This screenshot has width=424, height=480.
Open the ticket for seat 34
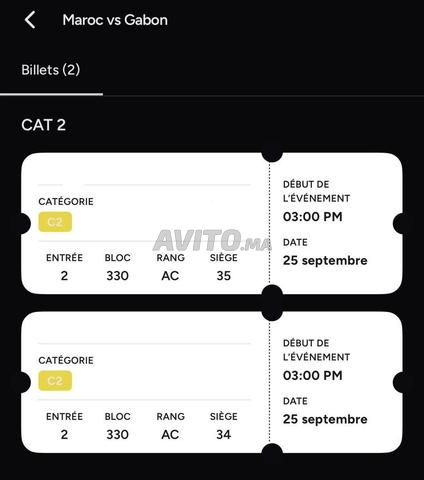tap(212, 382)
